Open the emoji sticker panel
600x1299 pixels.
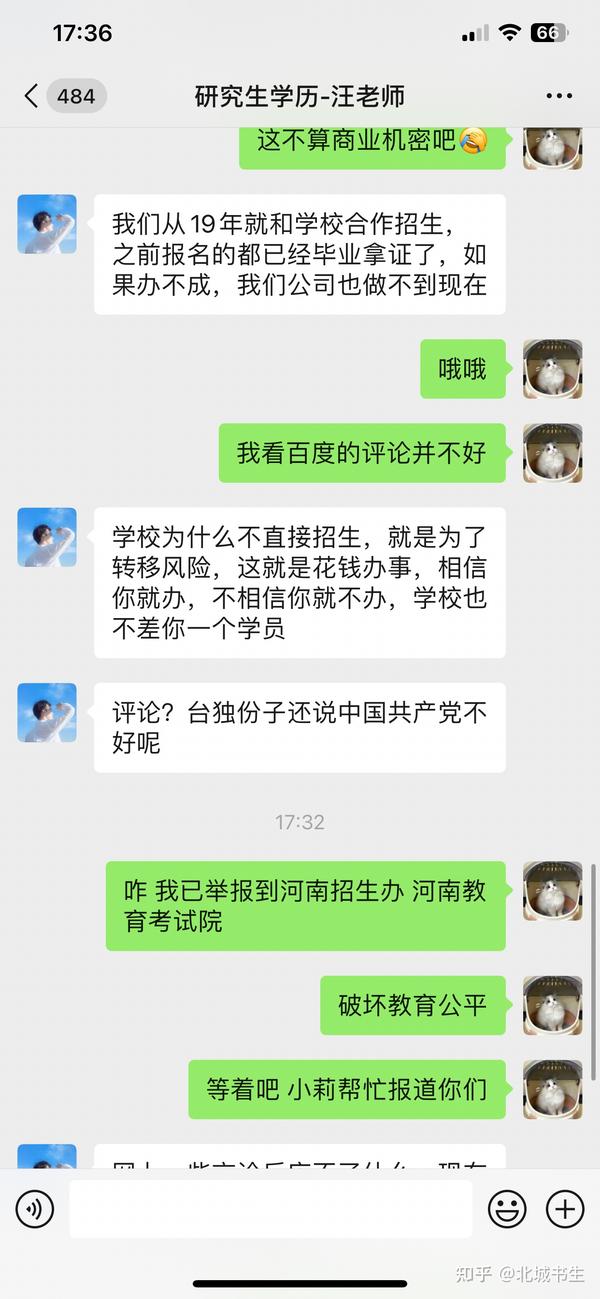507,1209
